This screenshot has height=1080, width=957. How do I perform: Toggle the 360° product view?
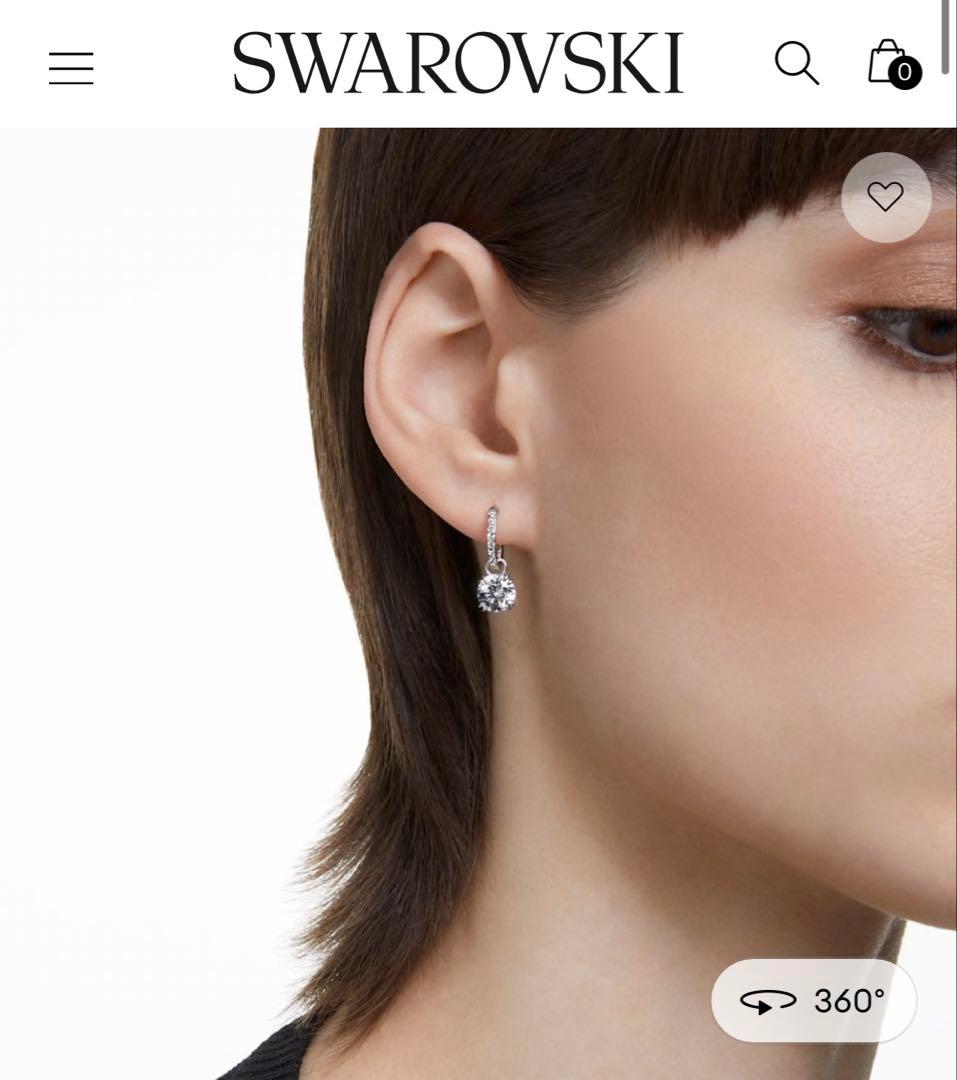click(813, 1000)
